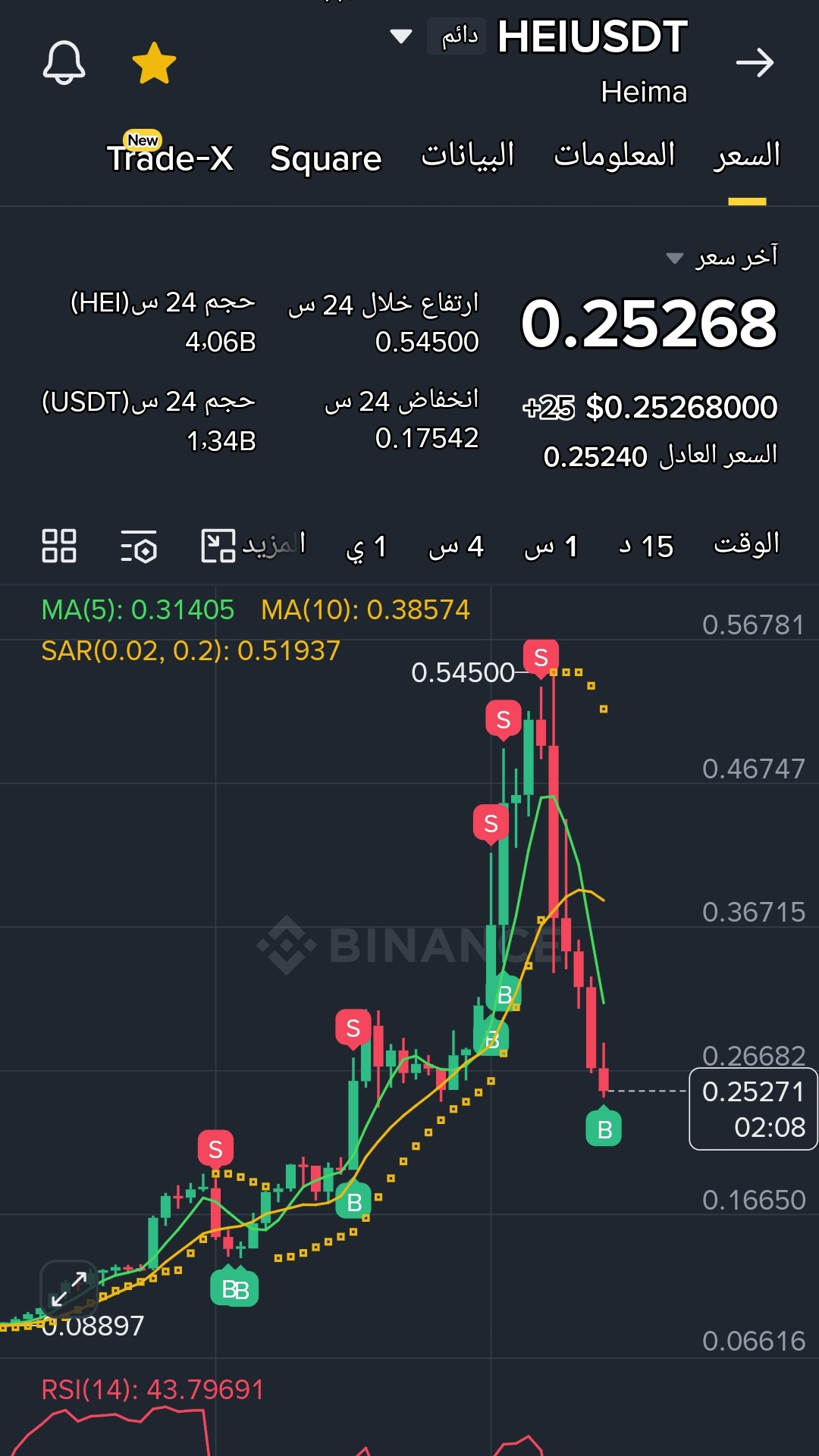819x1456 pixels.
Task: Select the السعر tab
Action: [747, 155]
